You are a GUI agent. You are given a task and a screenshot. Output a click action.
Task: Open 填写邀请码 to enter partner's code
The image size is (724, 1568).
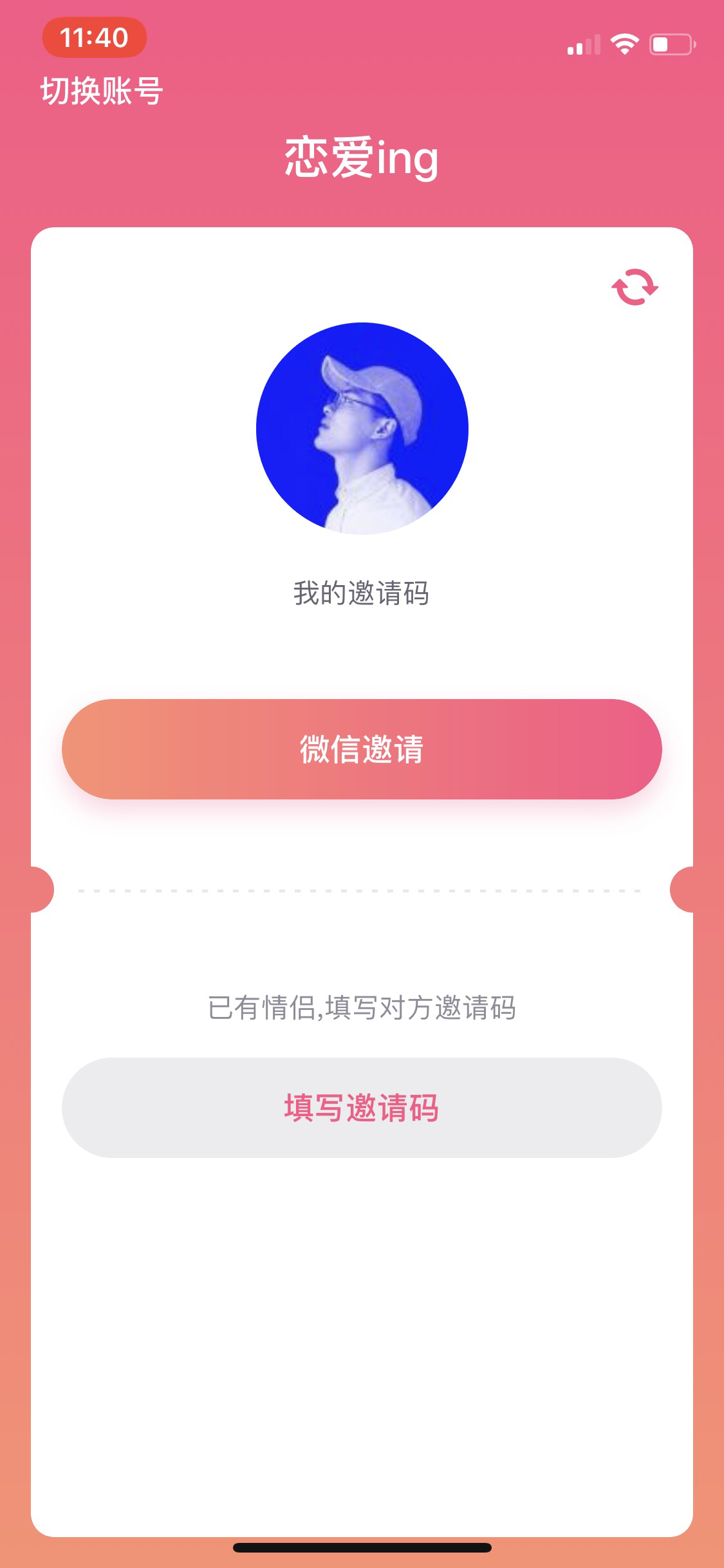362,1108
